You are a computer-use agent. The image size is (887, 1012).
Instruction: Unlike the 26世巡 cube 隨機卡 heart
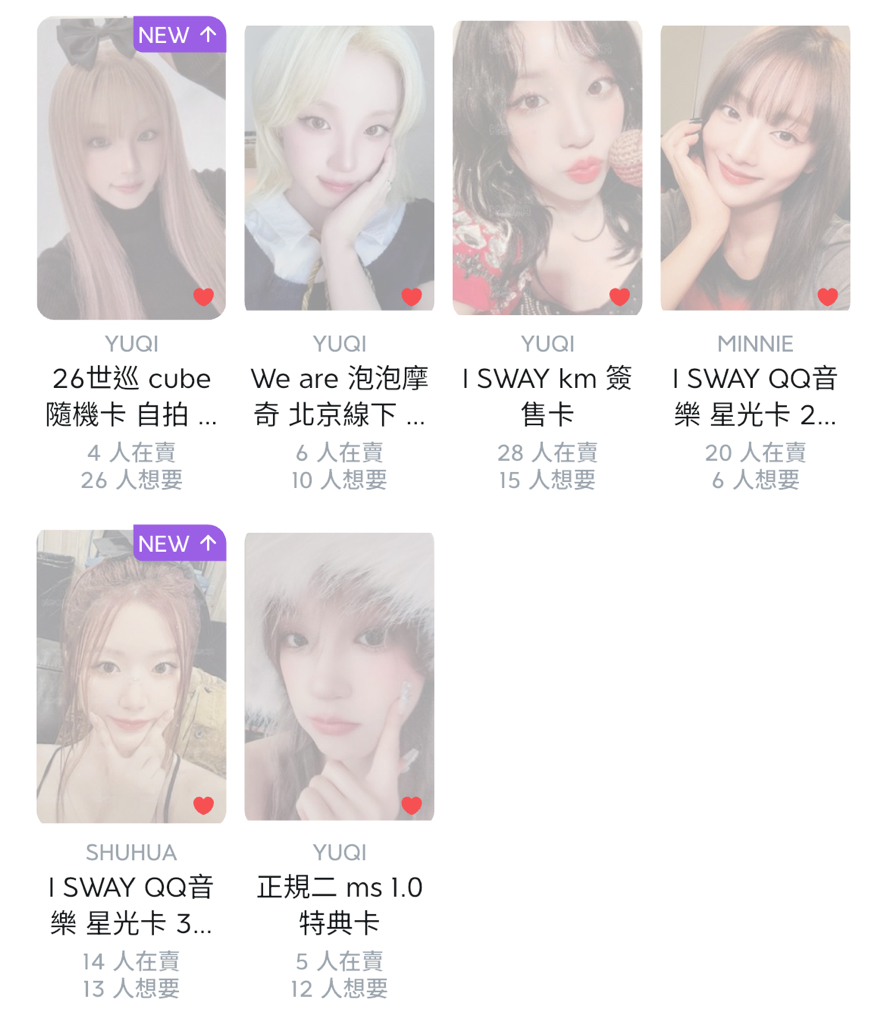click(204, 297)
